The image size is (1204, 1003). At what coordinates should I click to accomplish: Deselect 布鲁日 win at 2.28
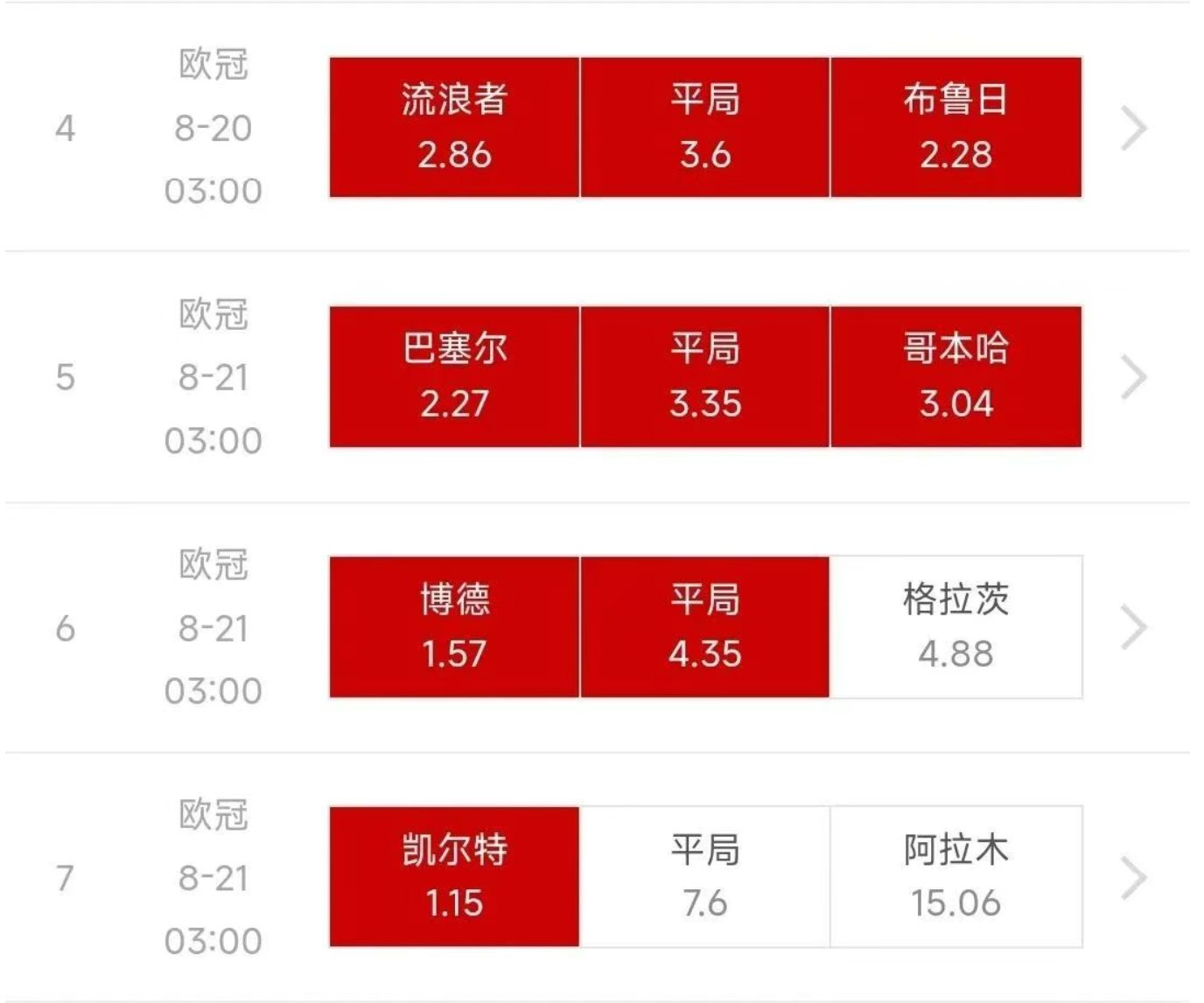pos(955,128)
